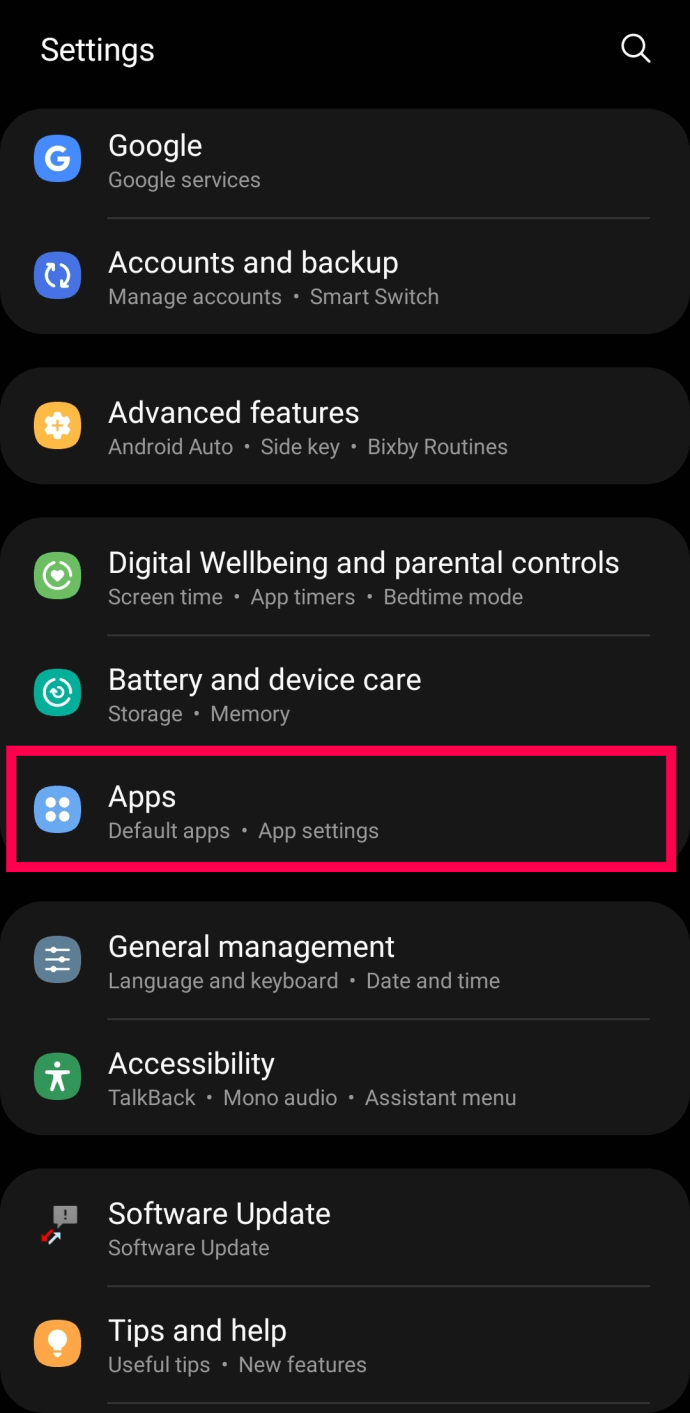Open the settings search icon
Screen dimensions: 690x1413
[x=635, y=48]
